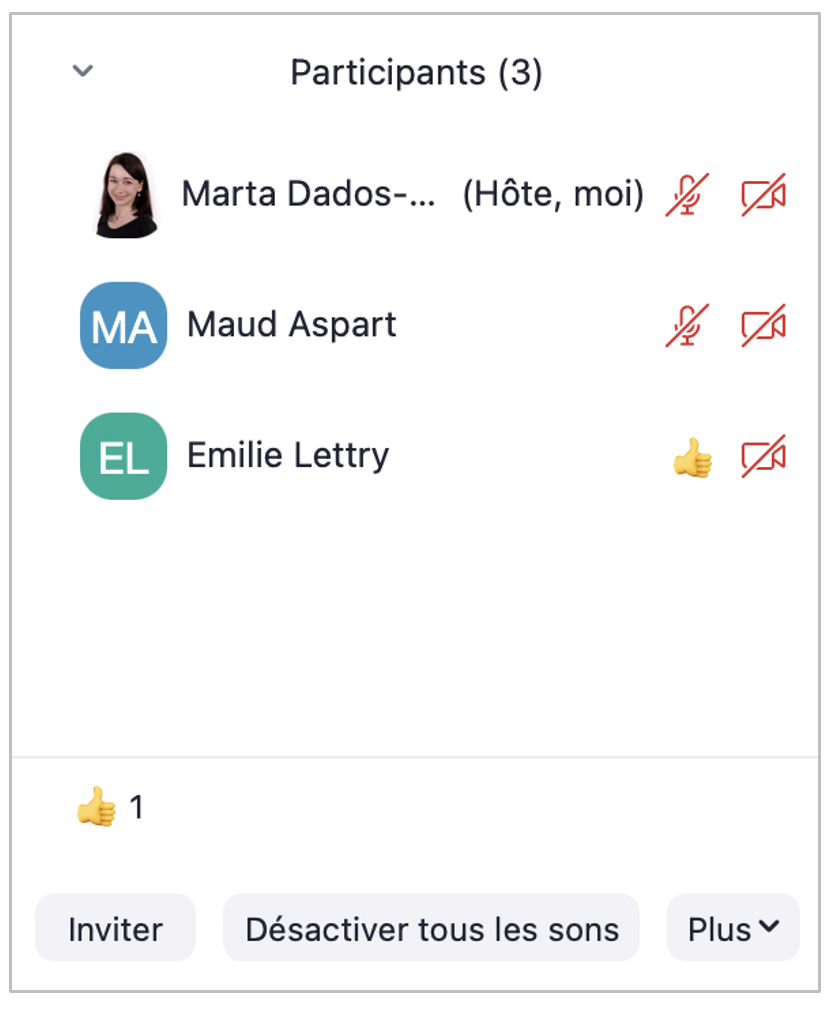Select Marta Dados host row
Screen dimensions: 832x1010
coord(308,194)
